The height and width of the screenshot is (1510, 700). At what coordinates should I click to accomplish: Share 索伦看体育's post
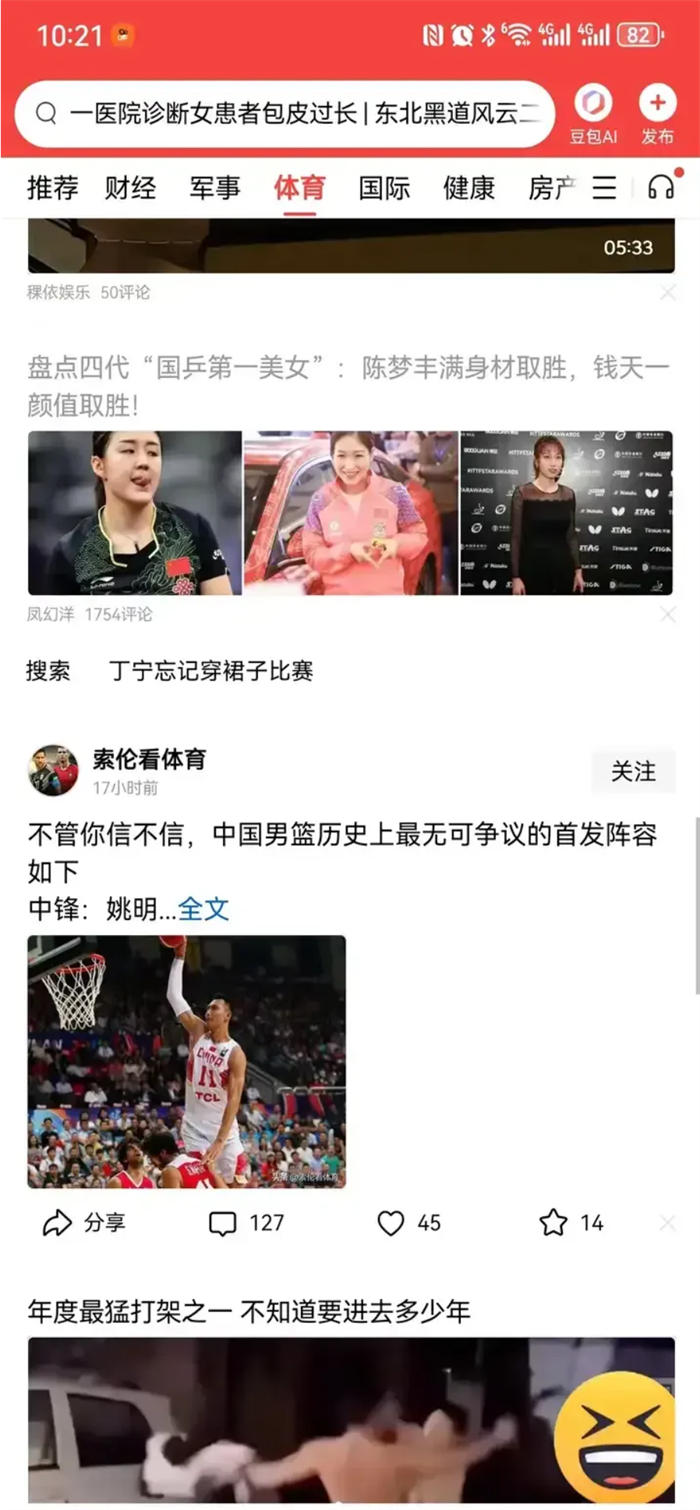pyautogui.click(x=85, y=1222)
